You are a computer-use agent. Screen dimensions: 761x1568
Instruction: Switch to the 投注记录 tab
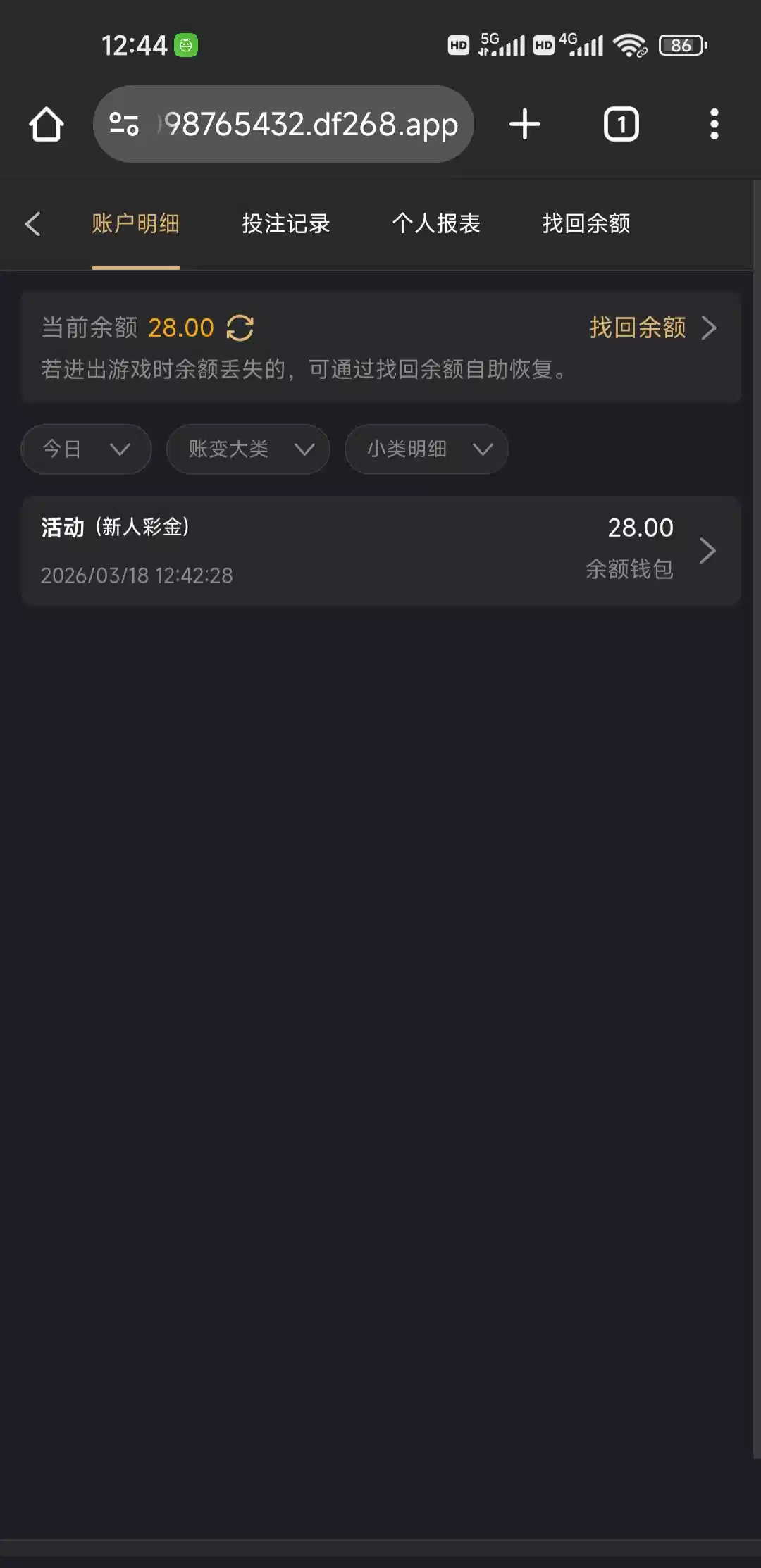point(285,224)
